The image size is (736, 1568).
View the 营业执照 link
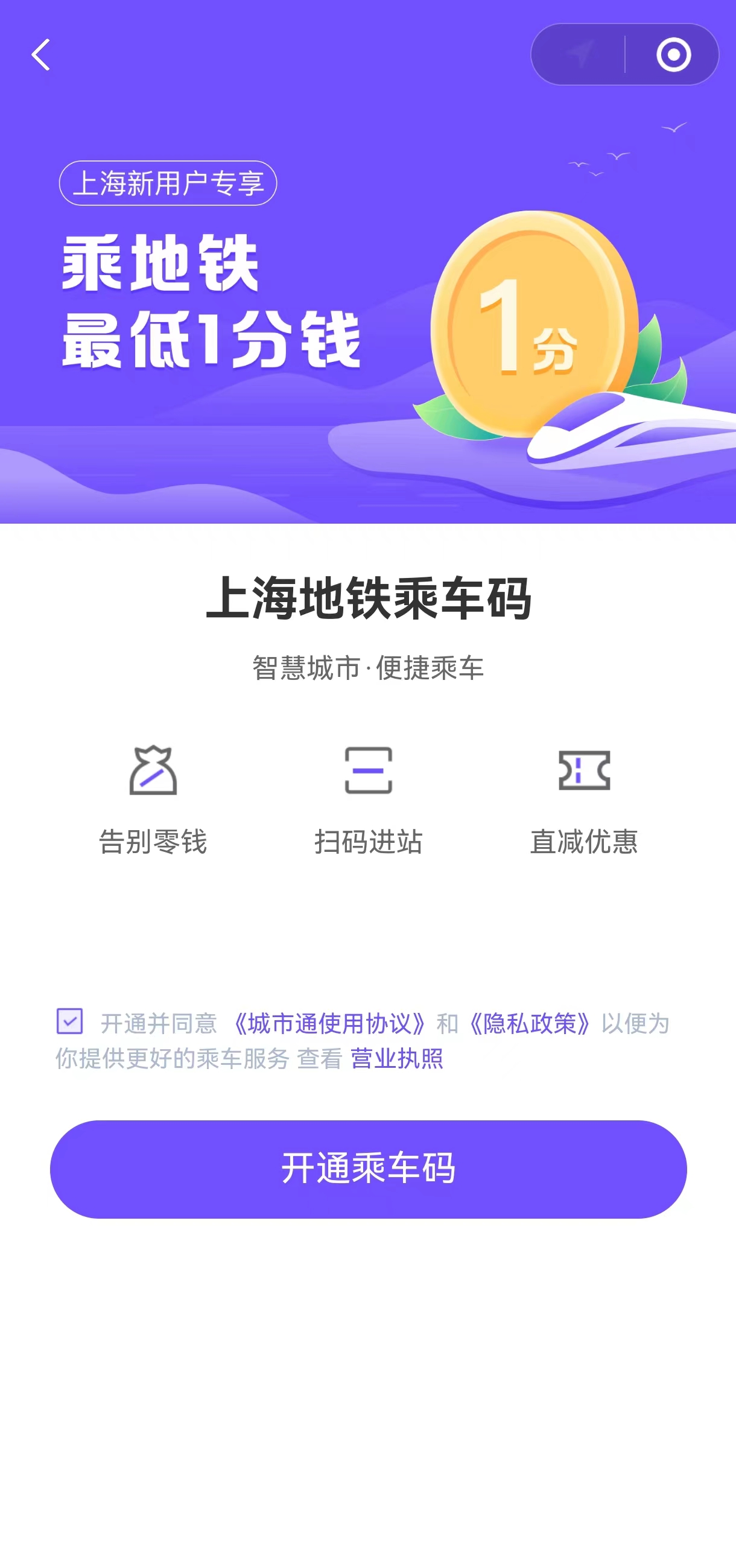click(396, 1059)
